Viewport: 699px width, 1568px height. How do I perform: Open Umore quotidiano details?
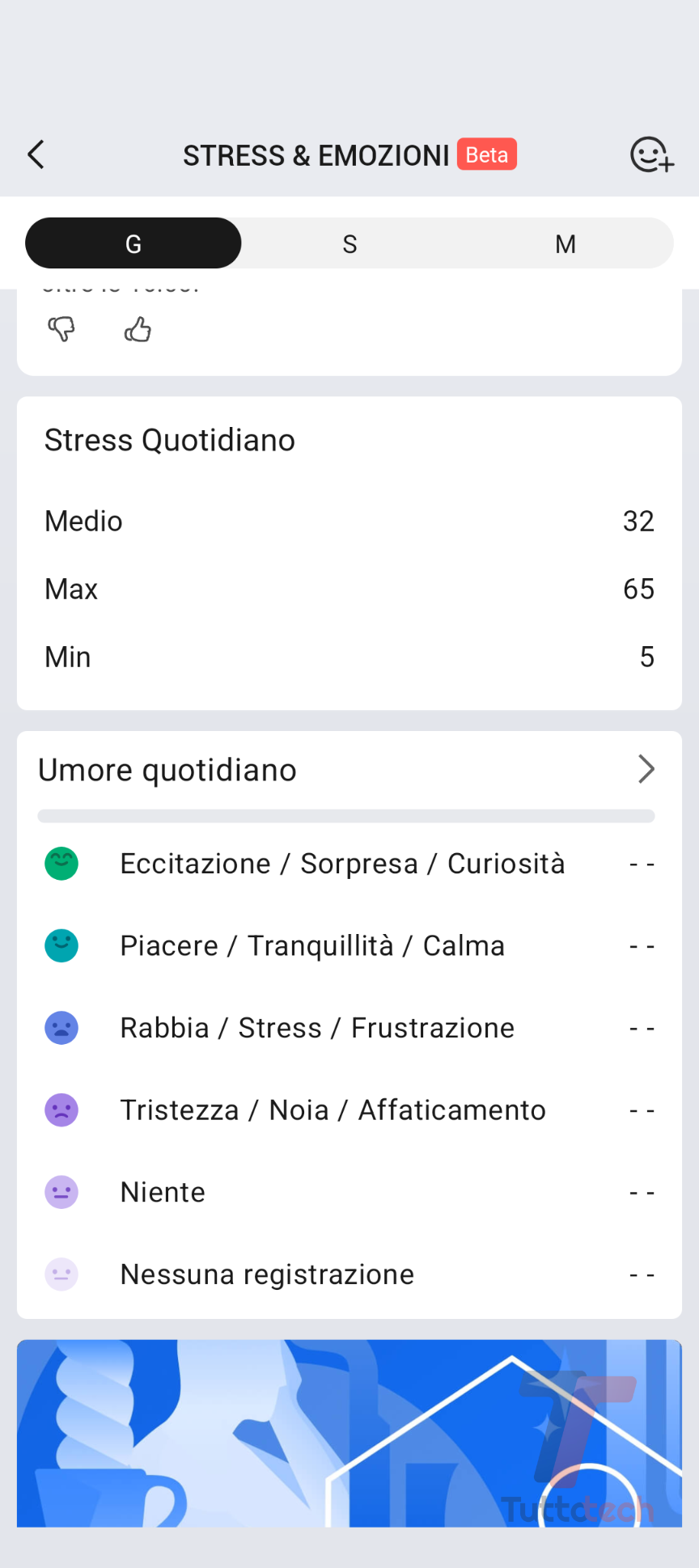pyautogui.click(x=645, y=769)
